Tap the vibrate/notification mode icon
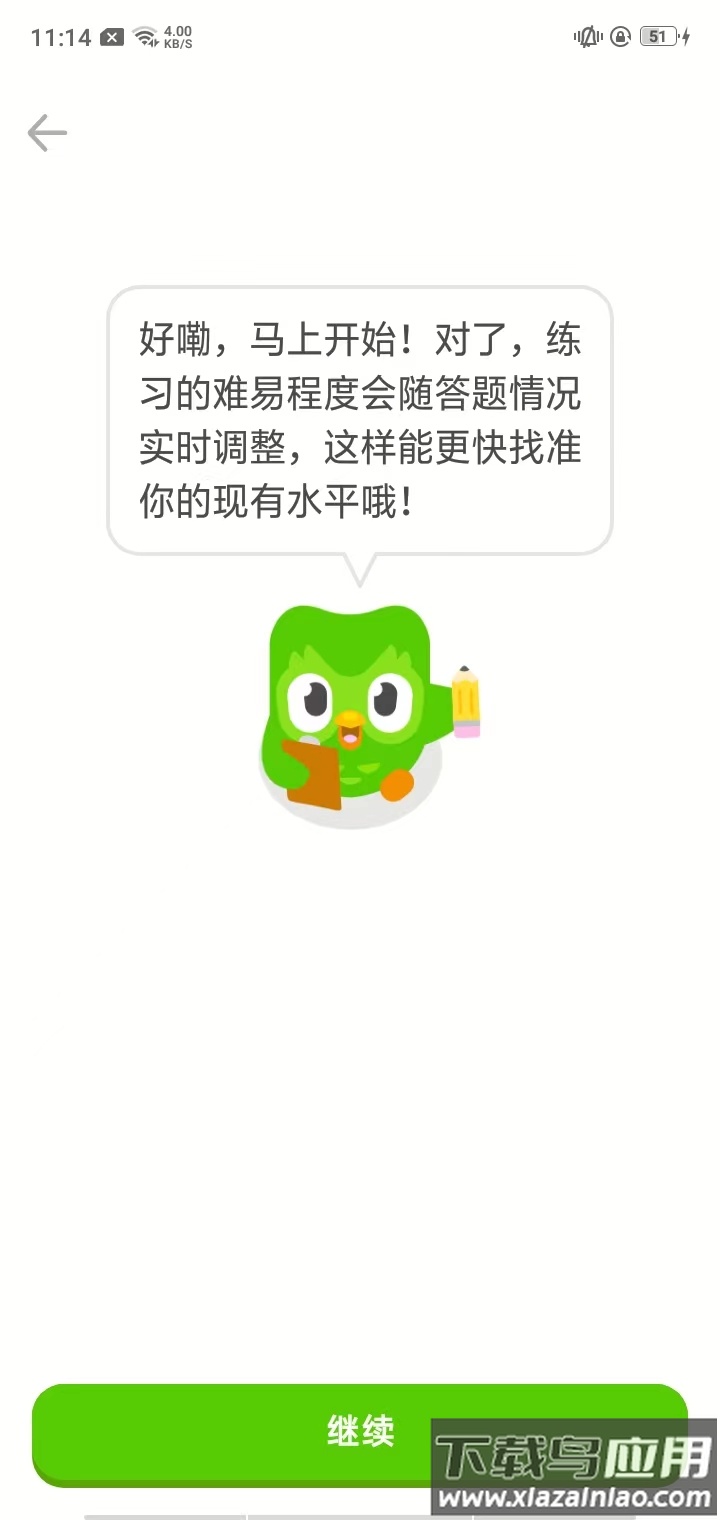 (x=589, y=35)
